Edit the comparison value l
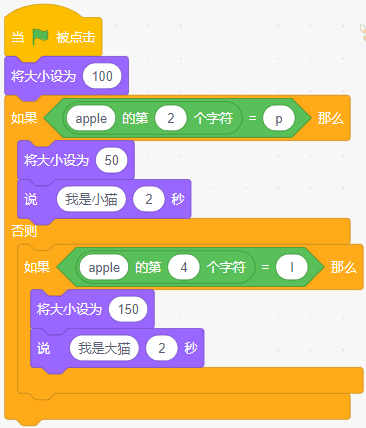Screen dimensions: 366x428 (292, 267)
